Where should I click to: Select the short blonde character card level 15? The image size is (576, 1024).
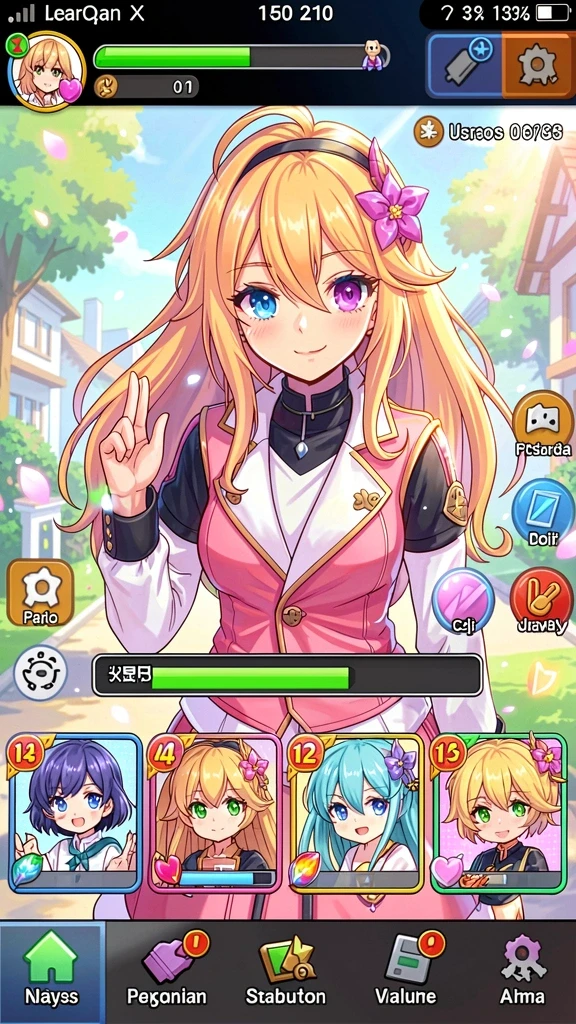[x=498, y=813]
